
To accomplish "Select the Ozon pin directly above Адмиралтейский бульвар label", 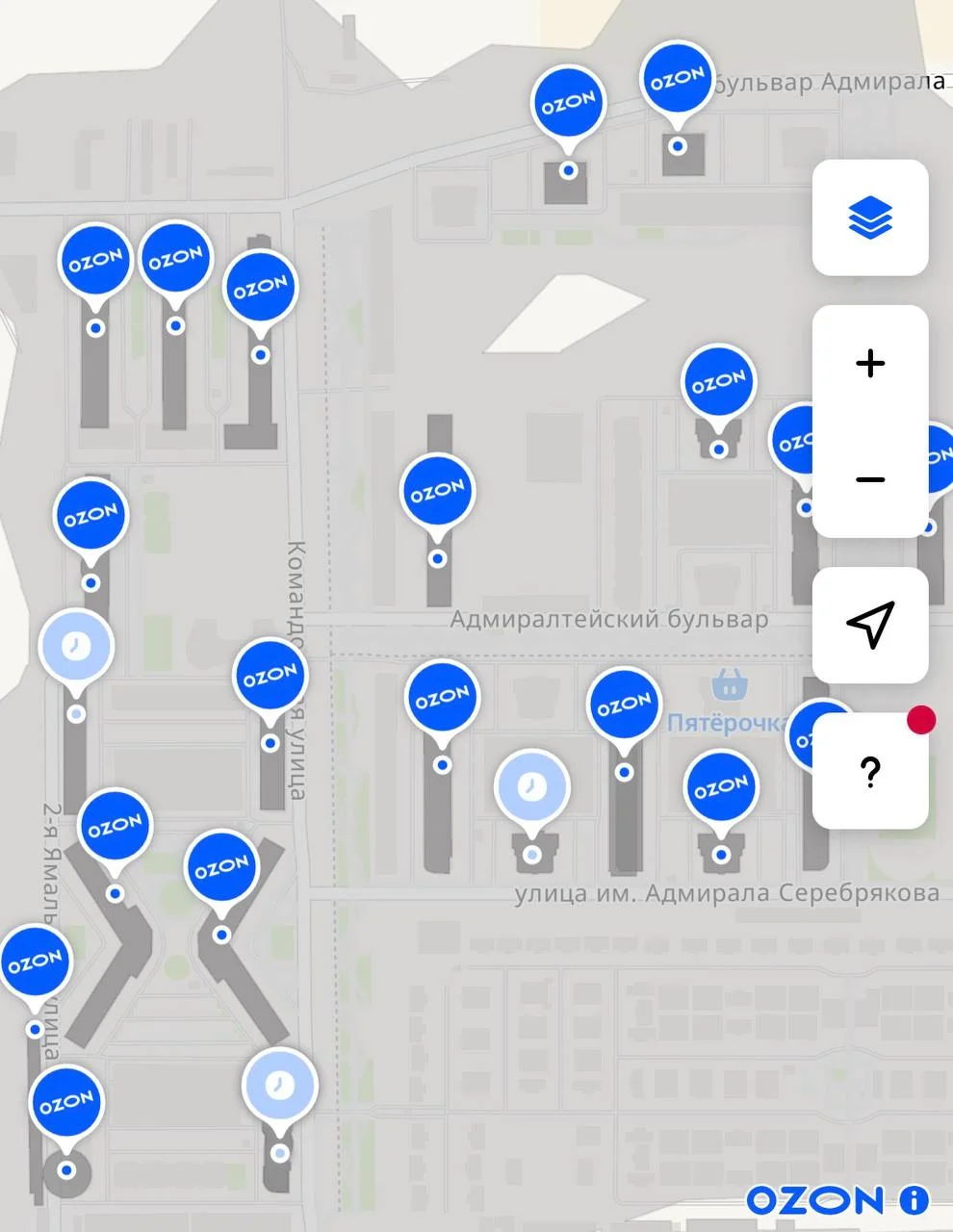I will tap(438, 492).
